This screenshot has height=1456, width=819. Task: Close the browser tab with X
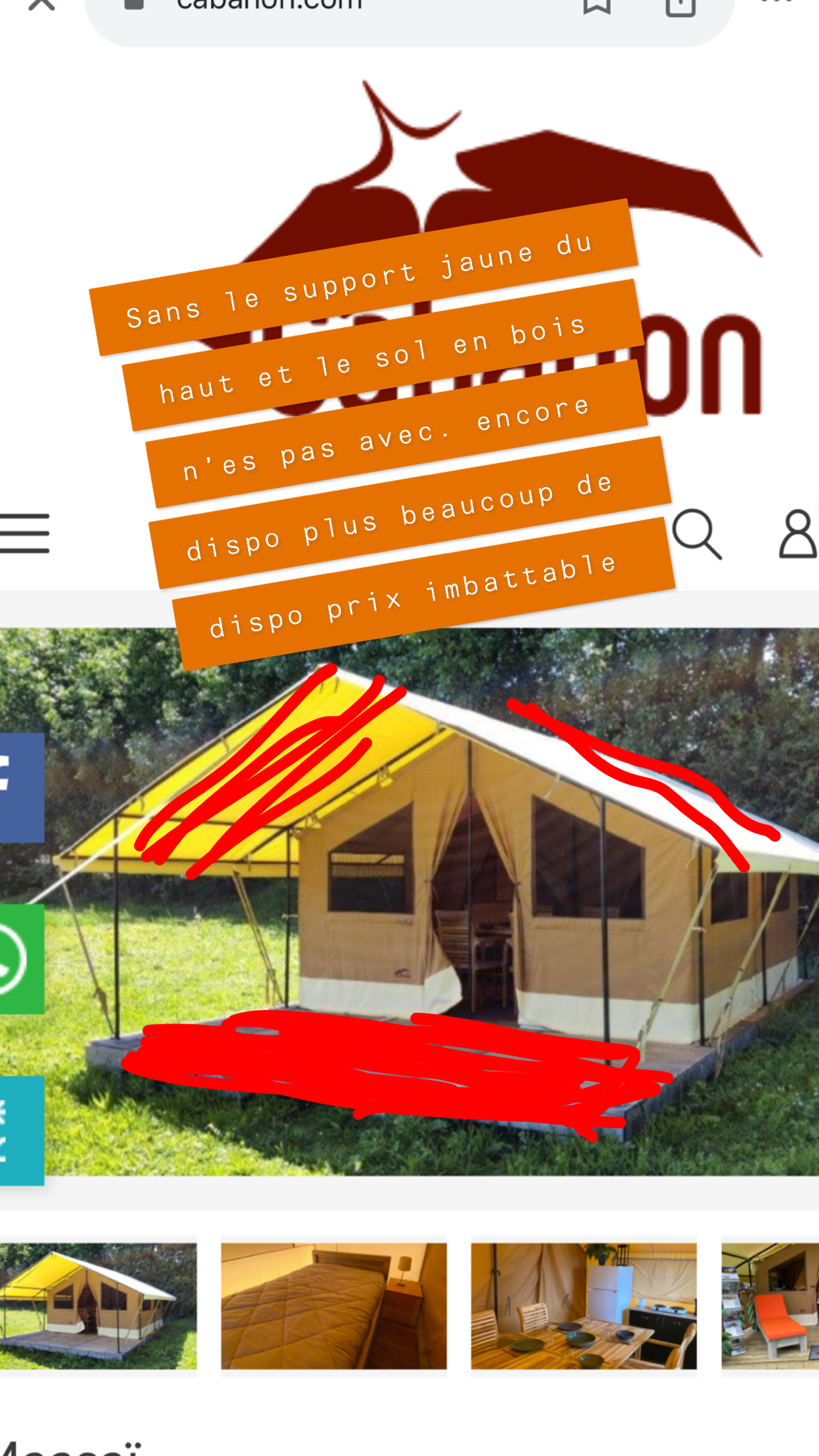point(41,5)
